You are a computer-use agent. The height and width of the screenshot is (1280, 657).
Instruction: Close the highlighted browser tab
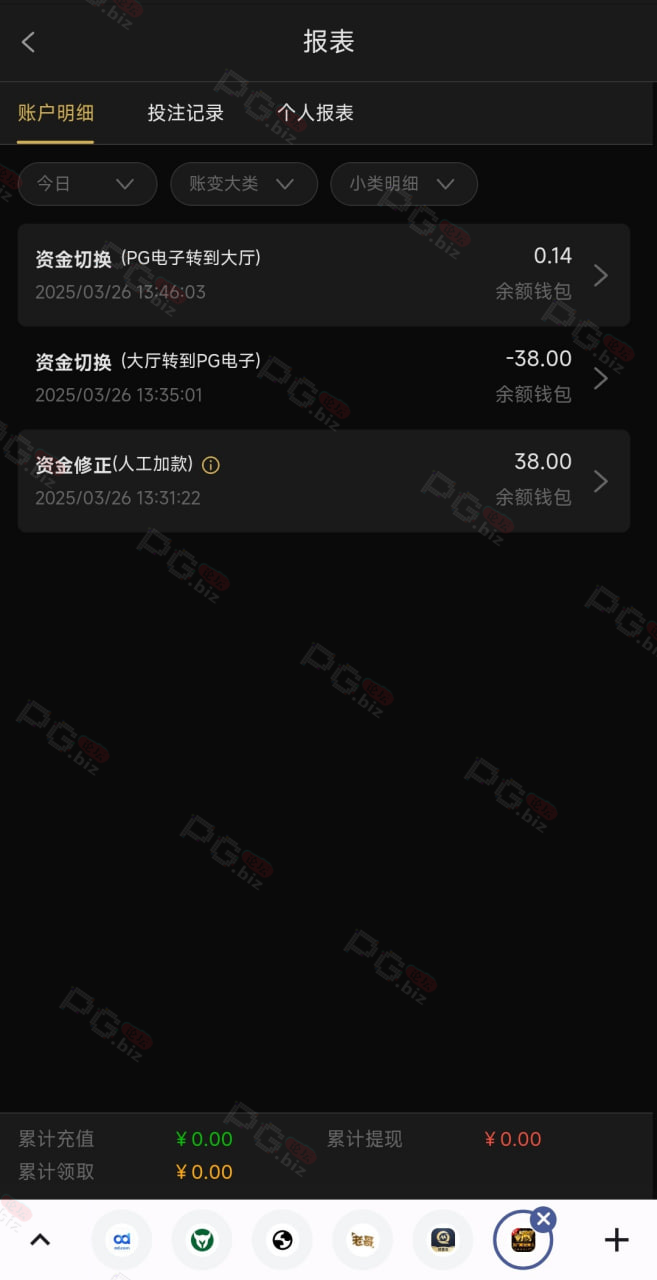(x=544, y=1218)
